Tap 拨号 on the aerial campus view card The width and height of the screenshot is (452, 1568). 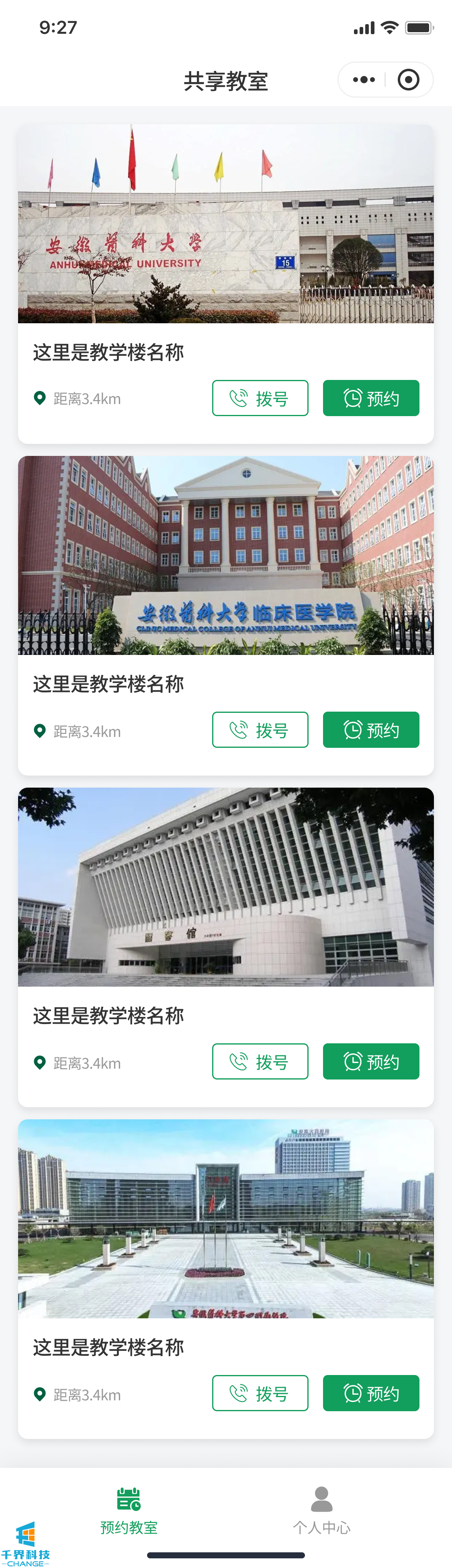[x=260, y=1393]
